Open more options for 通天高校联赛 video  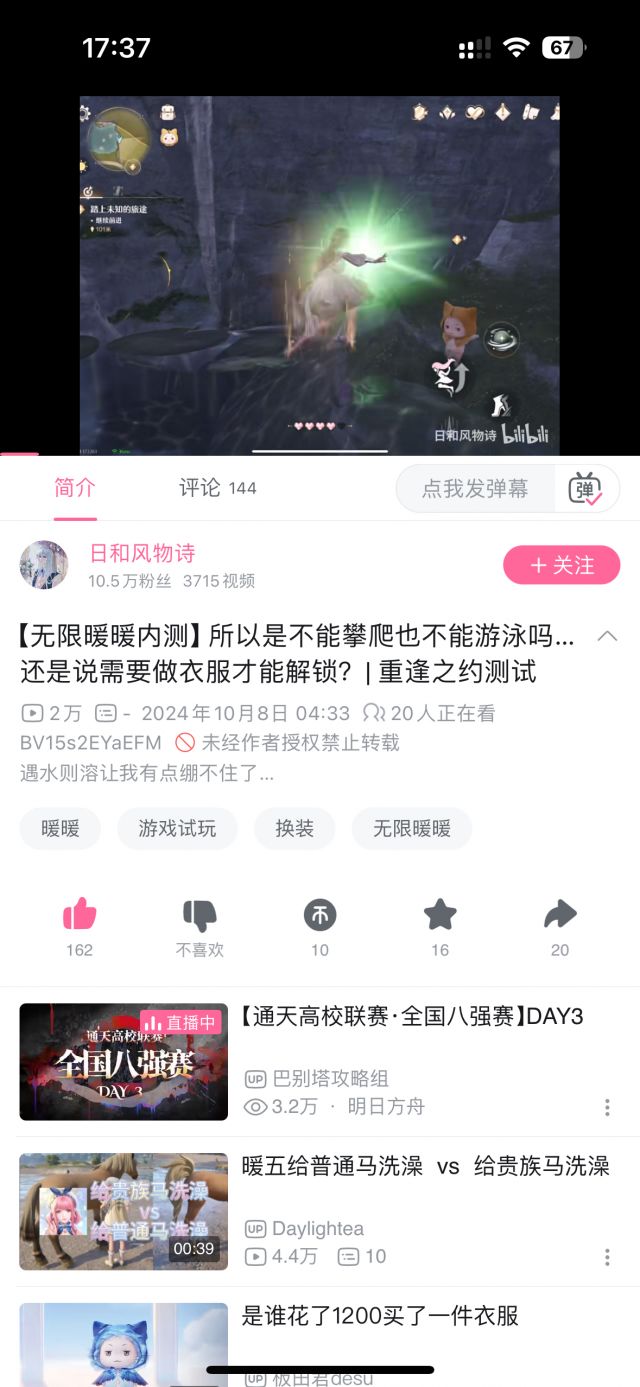pos(607,1107)
